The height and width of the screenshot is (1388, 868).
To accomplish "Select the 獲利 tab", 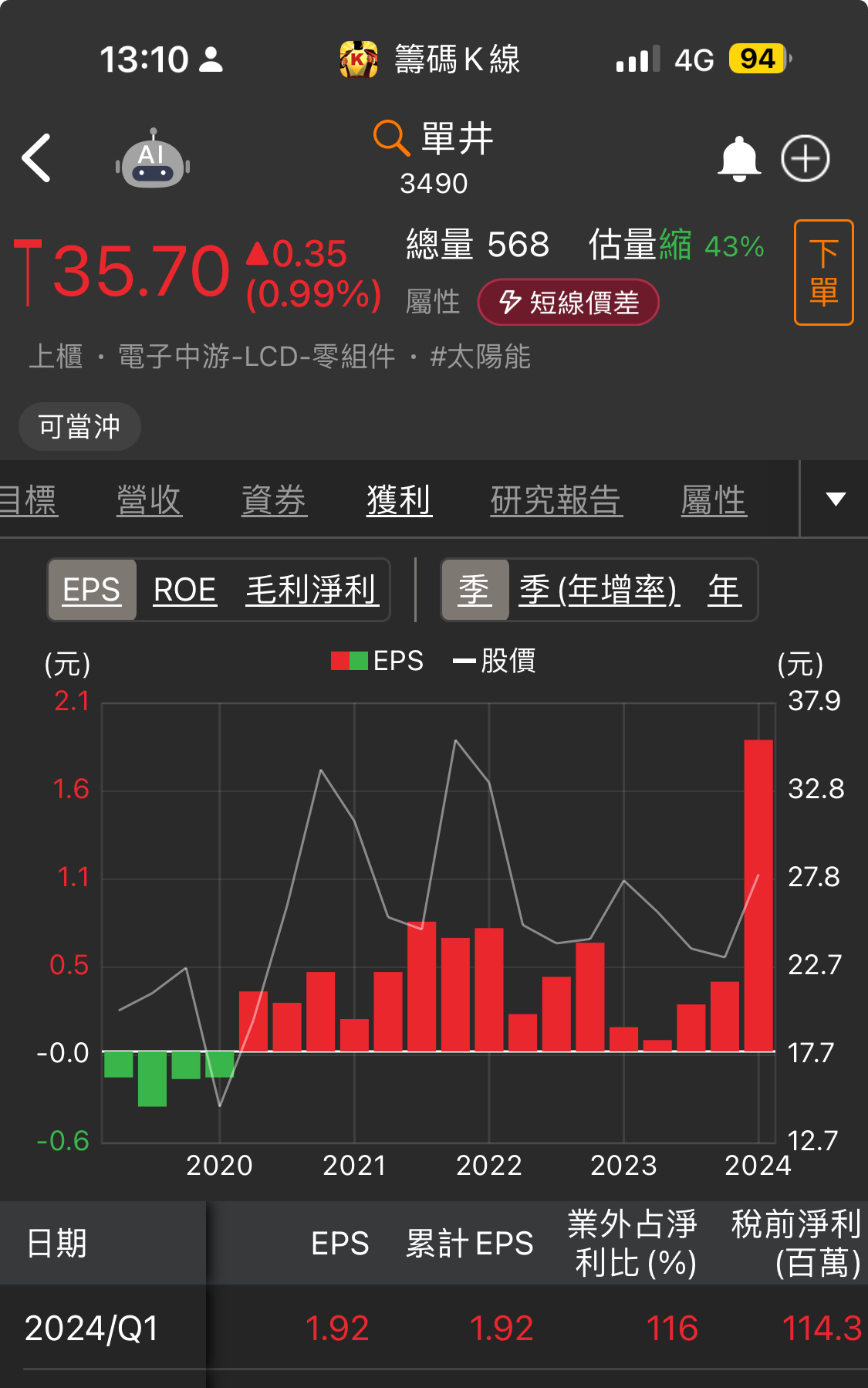I will point(399,500).
